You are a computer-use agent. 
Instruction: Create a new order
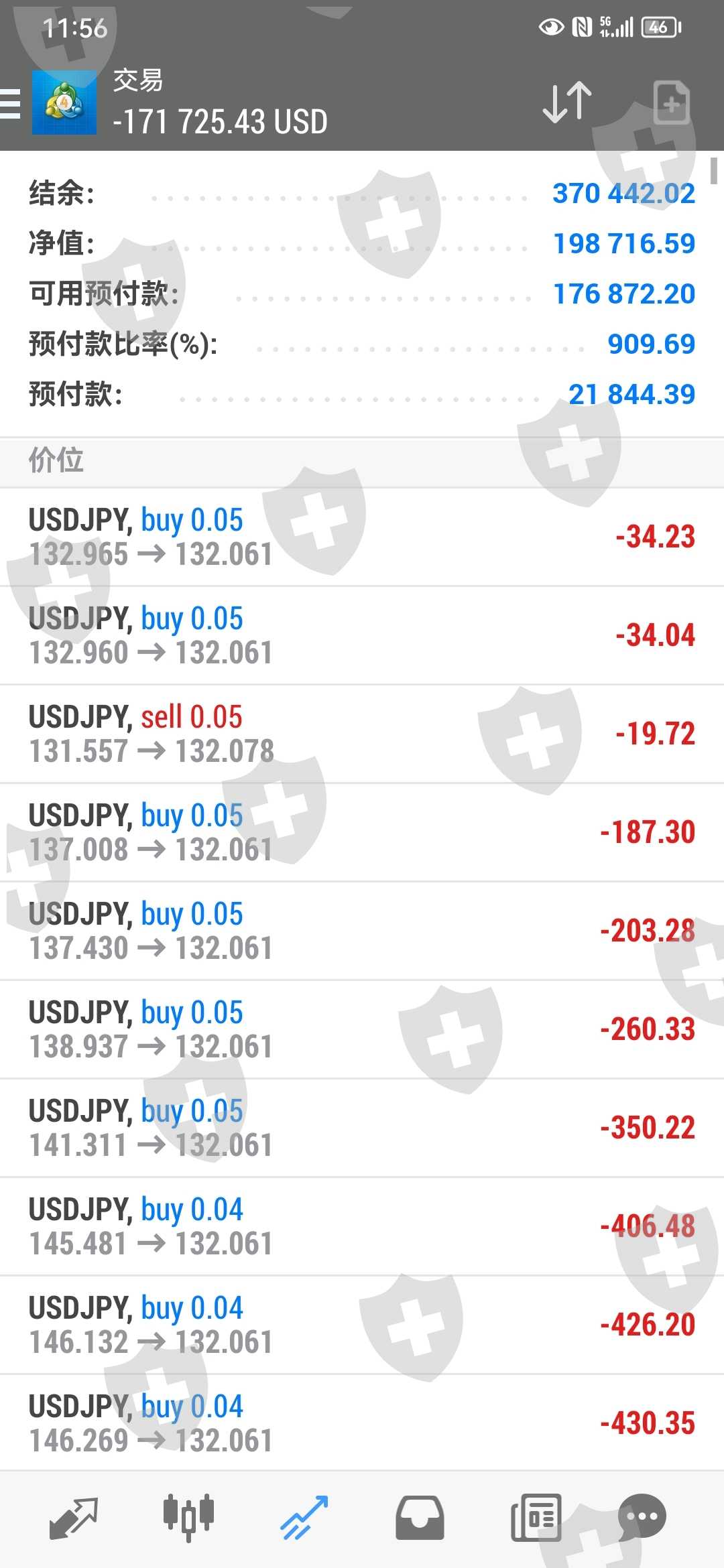(671, 103)
